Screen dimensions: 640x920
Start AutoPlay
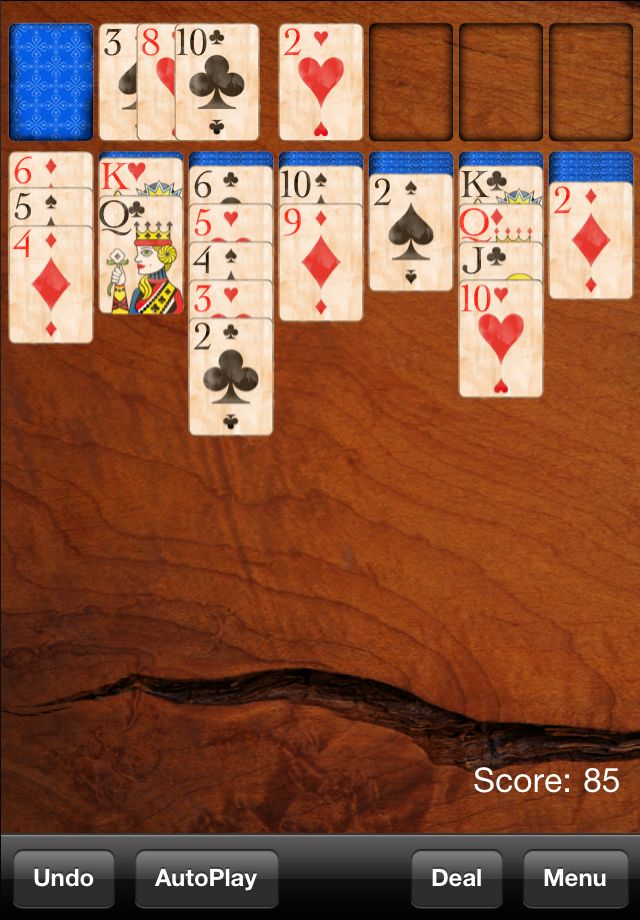pos(206,878)
